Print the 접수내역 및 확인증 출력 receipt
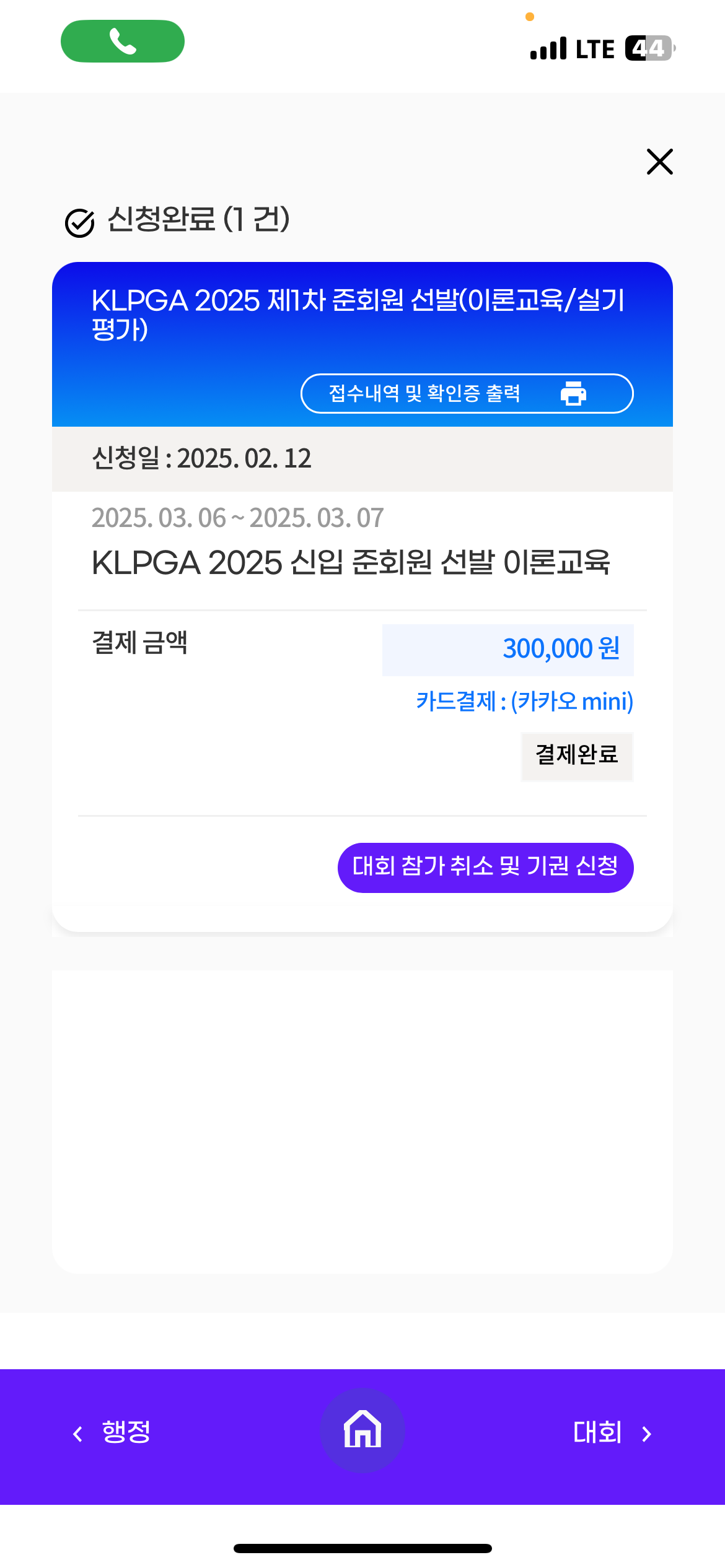This screenshot has height=1568, width=725. coord(467,393)
